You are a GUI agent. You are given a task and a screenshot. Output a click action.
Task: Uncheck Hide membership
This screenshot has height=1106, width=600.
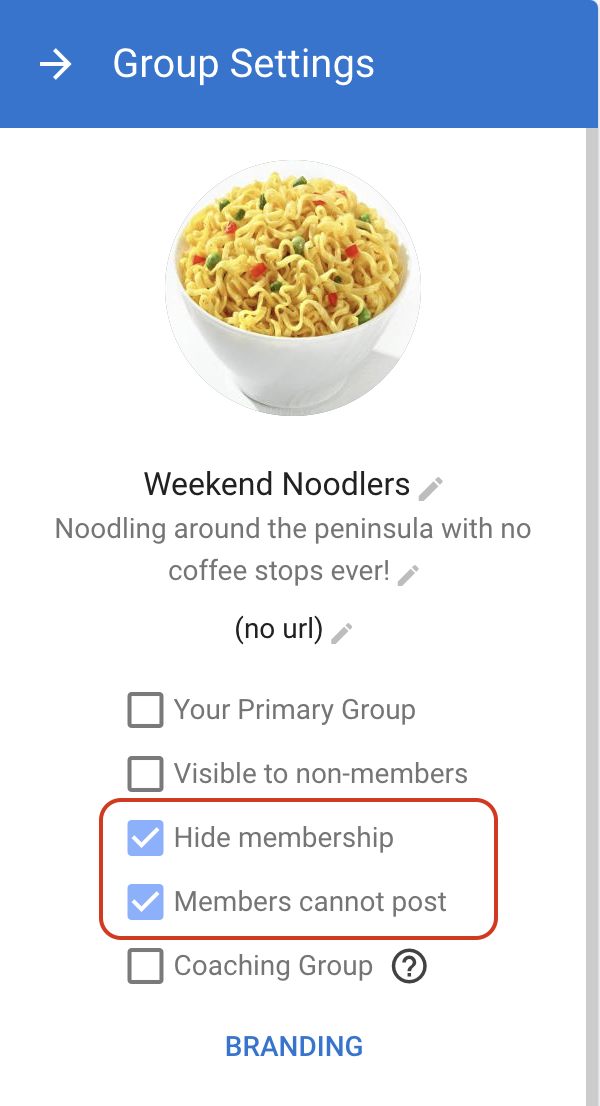[146, 838]
